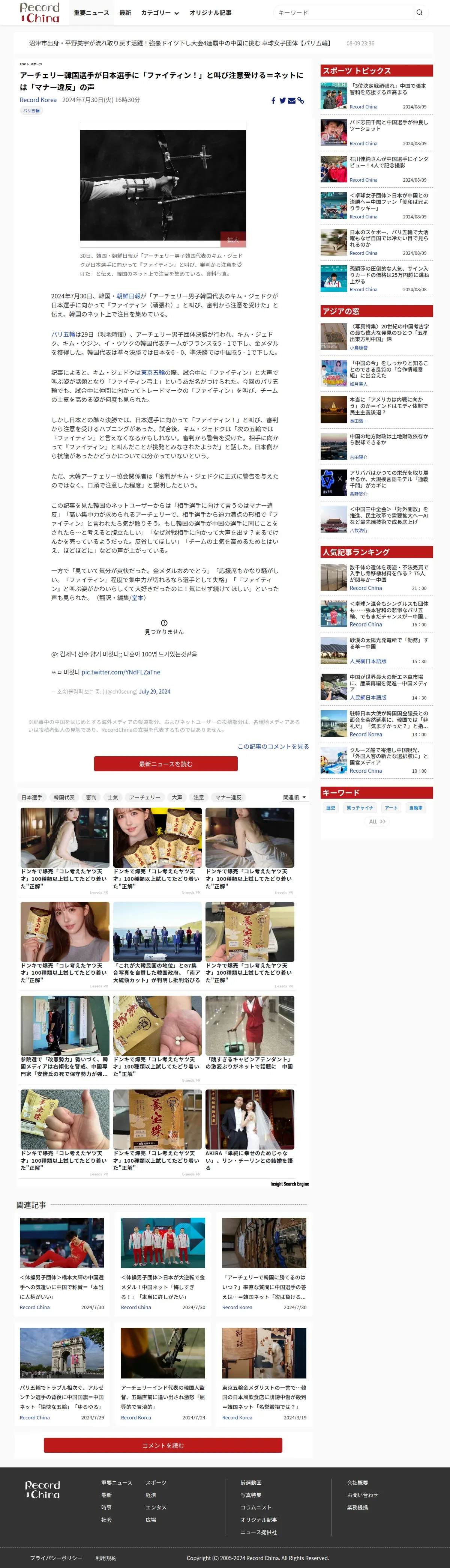
Task: Tap the コメントを読む button
Action: 163,1445
